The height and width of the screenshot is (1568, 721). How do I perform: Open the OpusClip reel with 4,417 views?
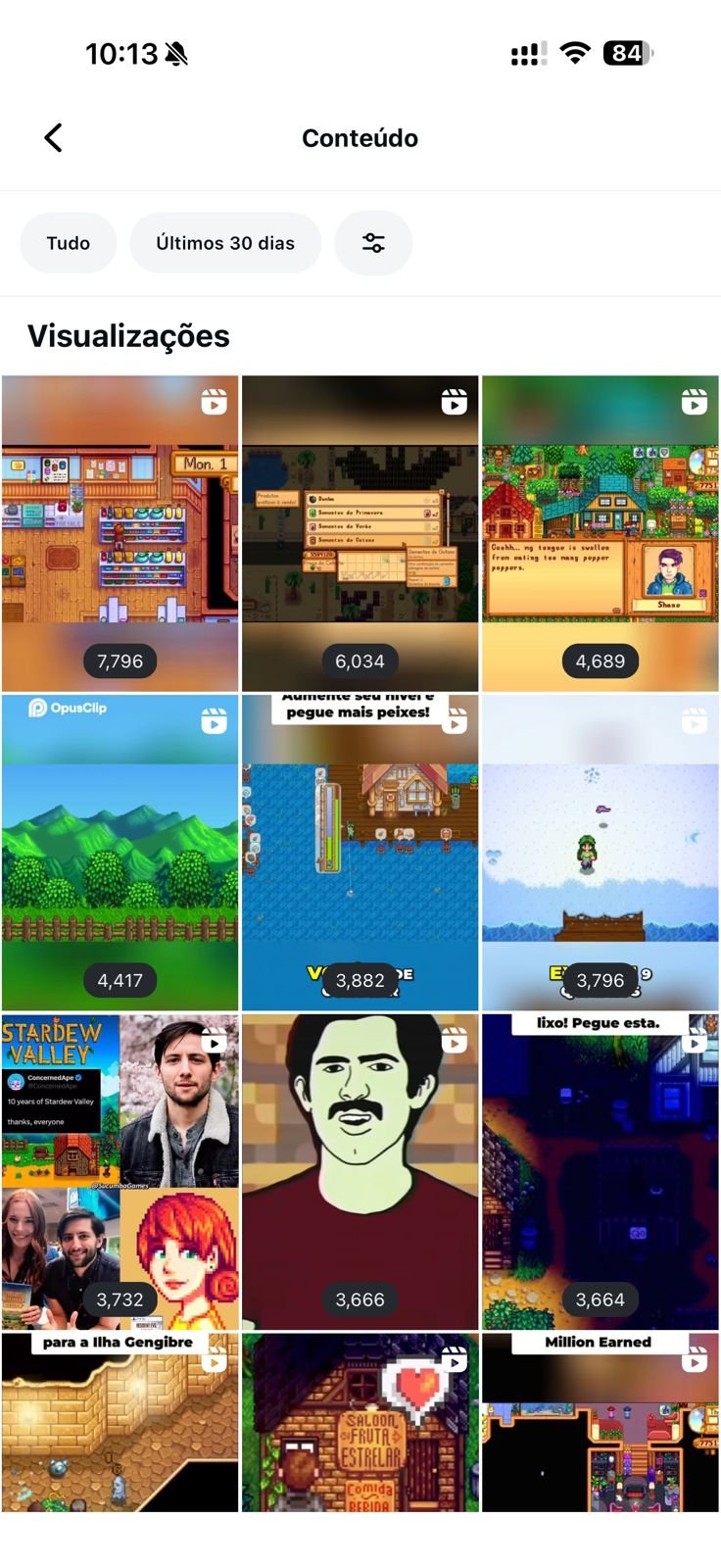pos(120,853)
